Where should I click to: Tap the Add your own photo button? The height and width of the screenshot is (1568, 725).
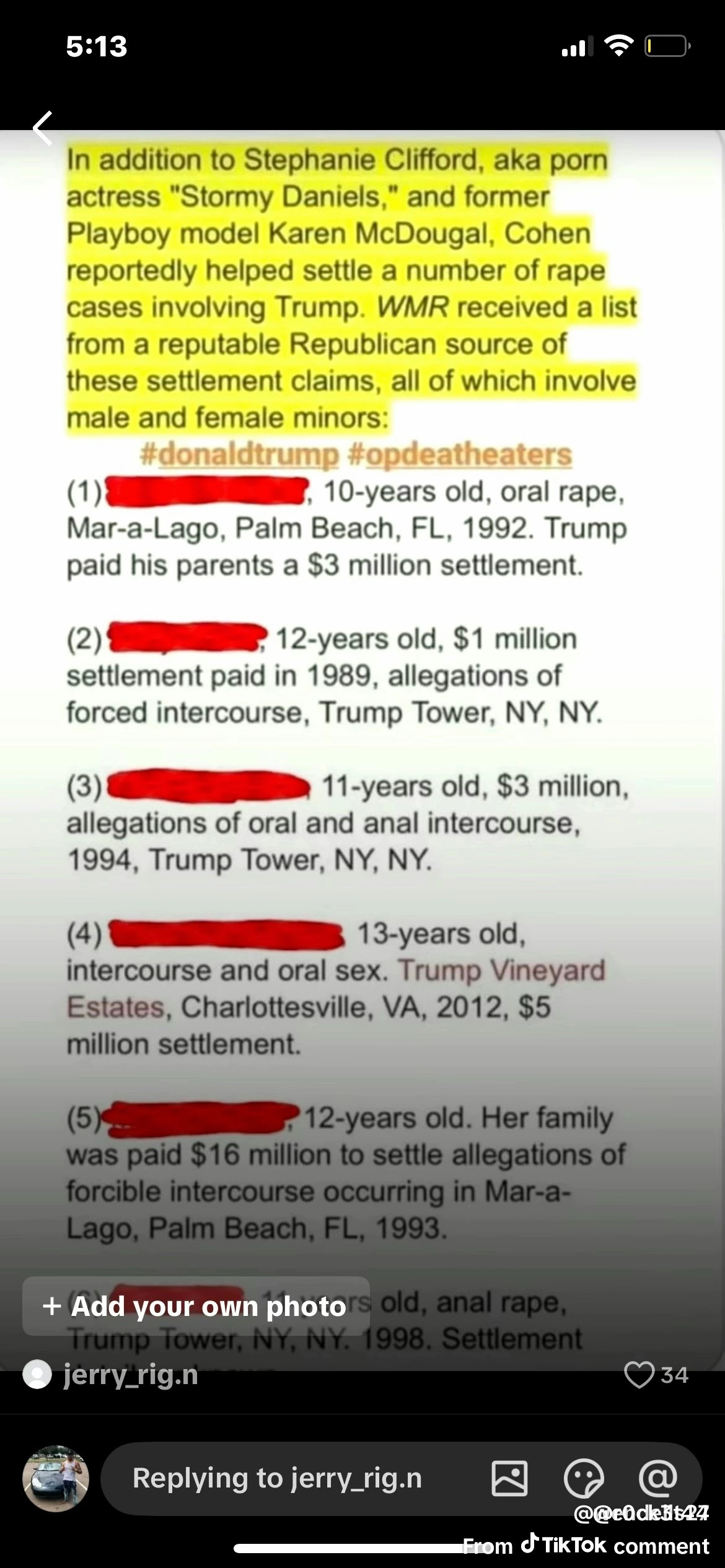click(196, 1306)
